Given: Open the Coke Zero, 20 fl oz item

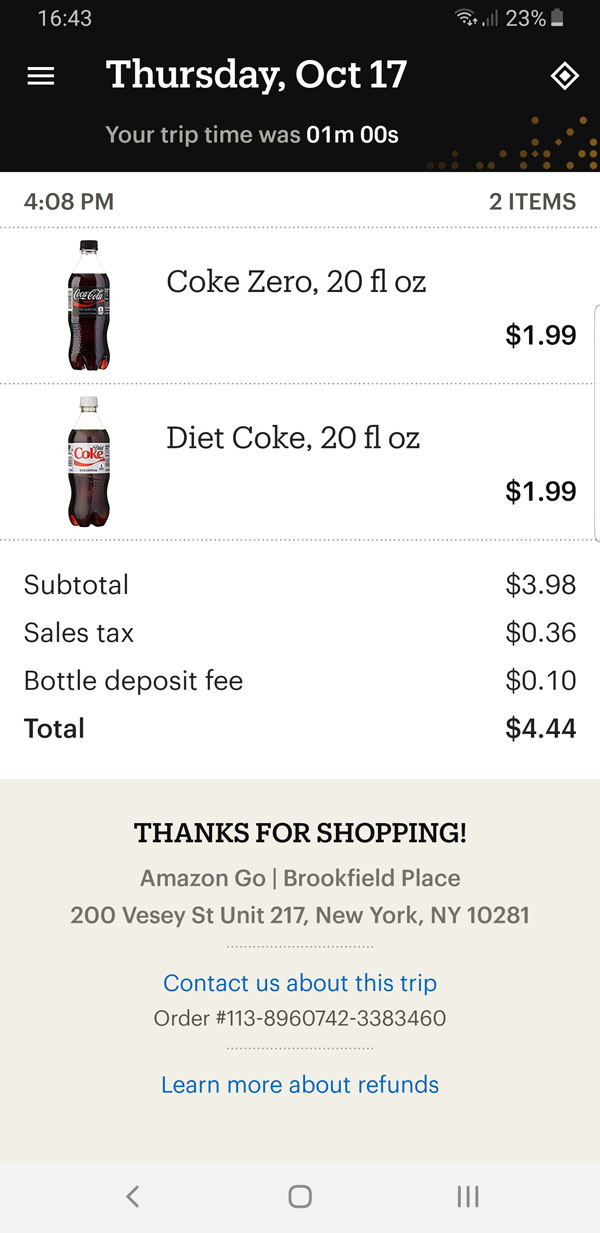Looking at the screenshot, I should (296, 282).
